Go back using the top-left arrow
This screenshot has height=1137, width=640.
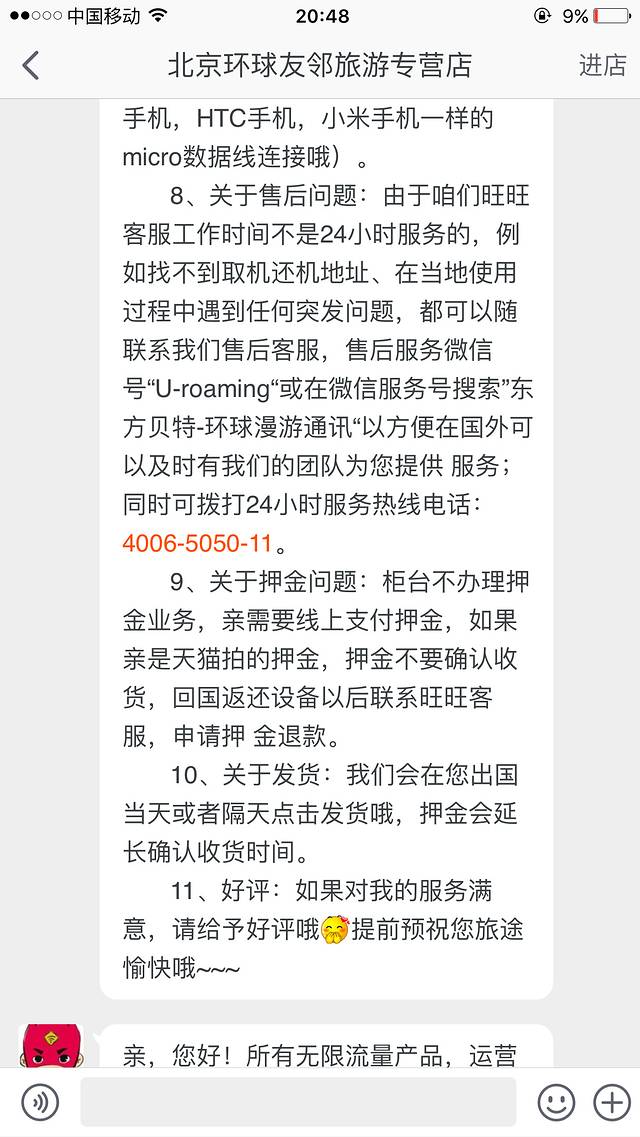31,66
